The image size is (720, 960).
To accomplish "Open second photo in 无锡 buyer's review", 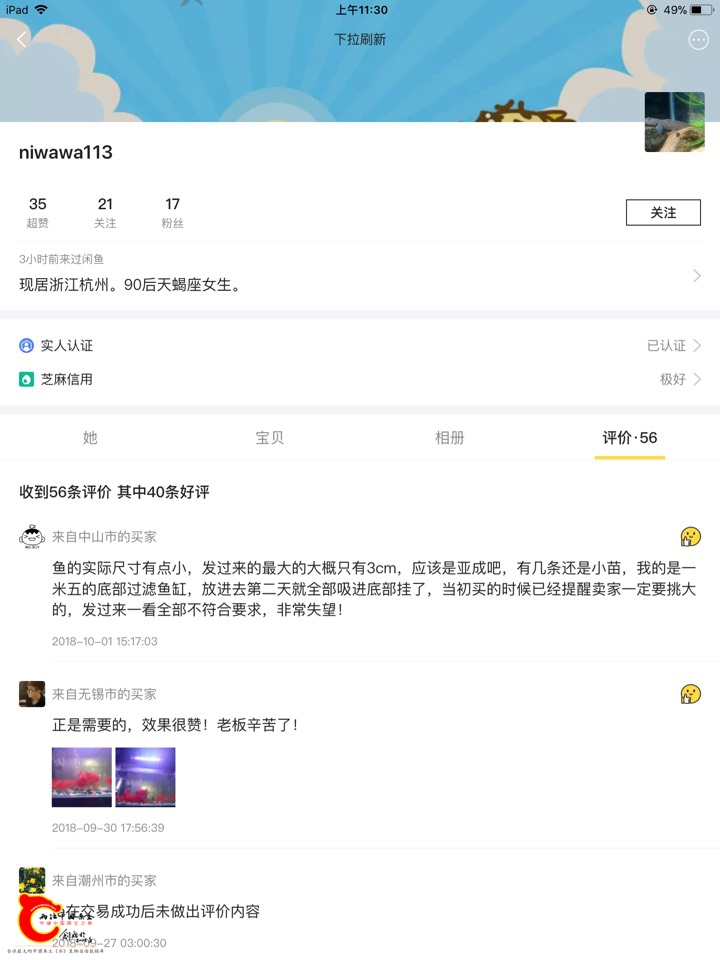I will 145,777.
